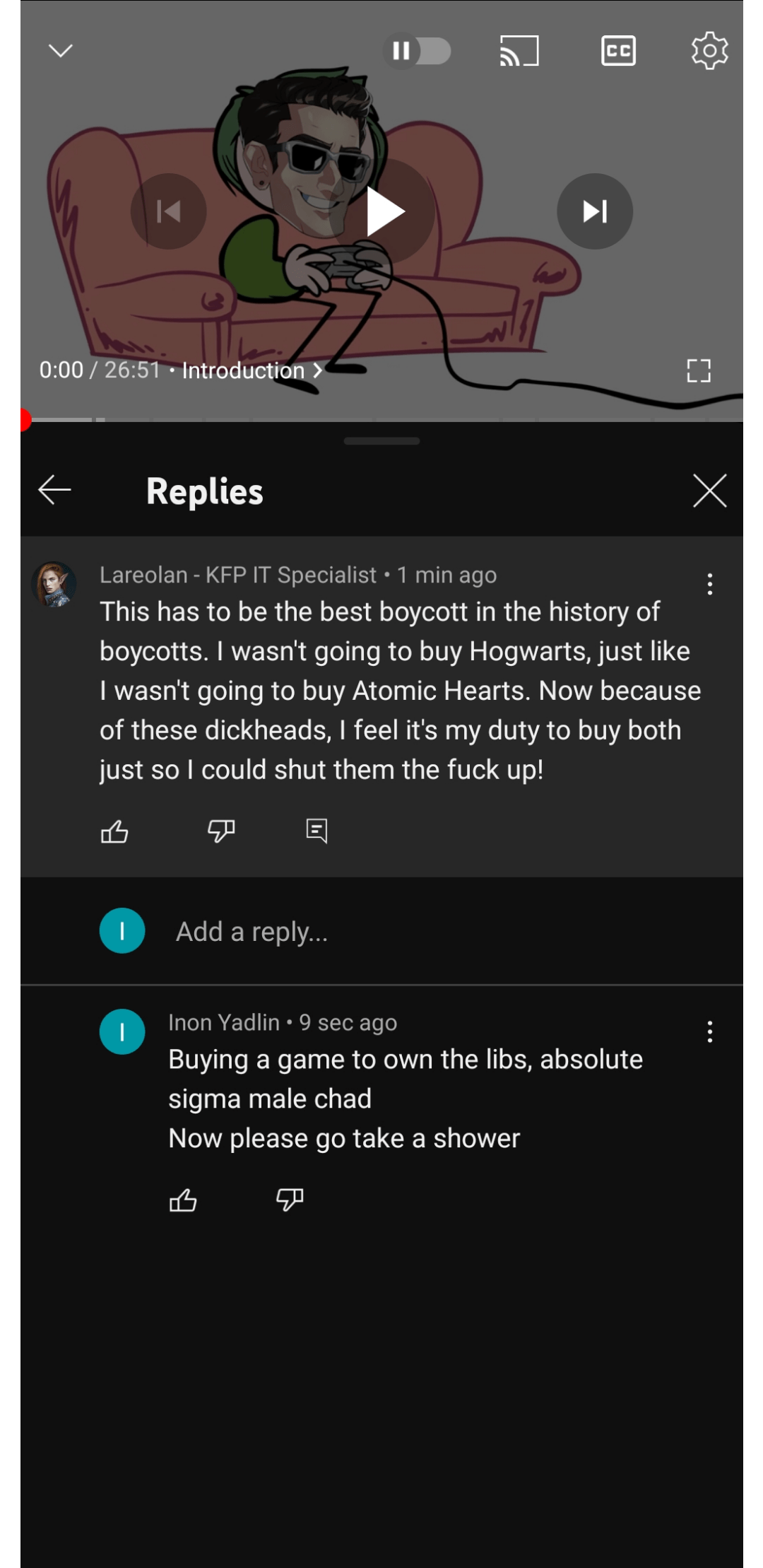The height and width of the screenshot is (1568, 763).
Task: Open options menu for Lareolan's comment
Action: pos(709,584)
